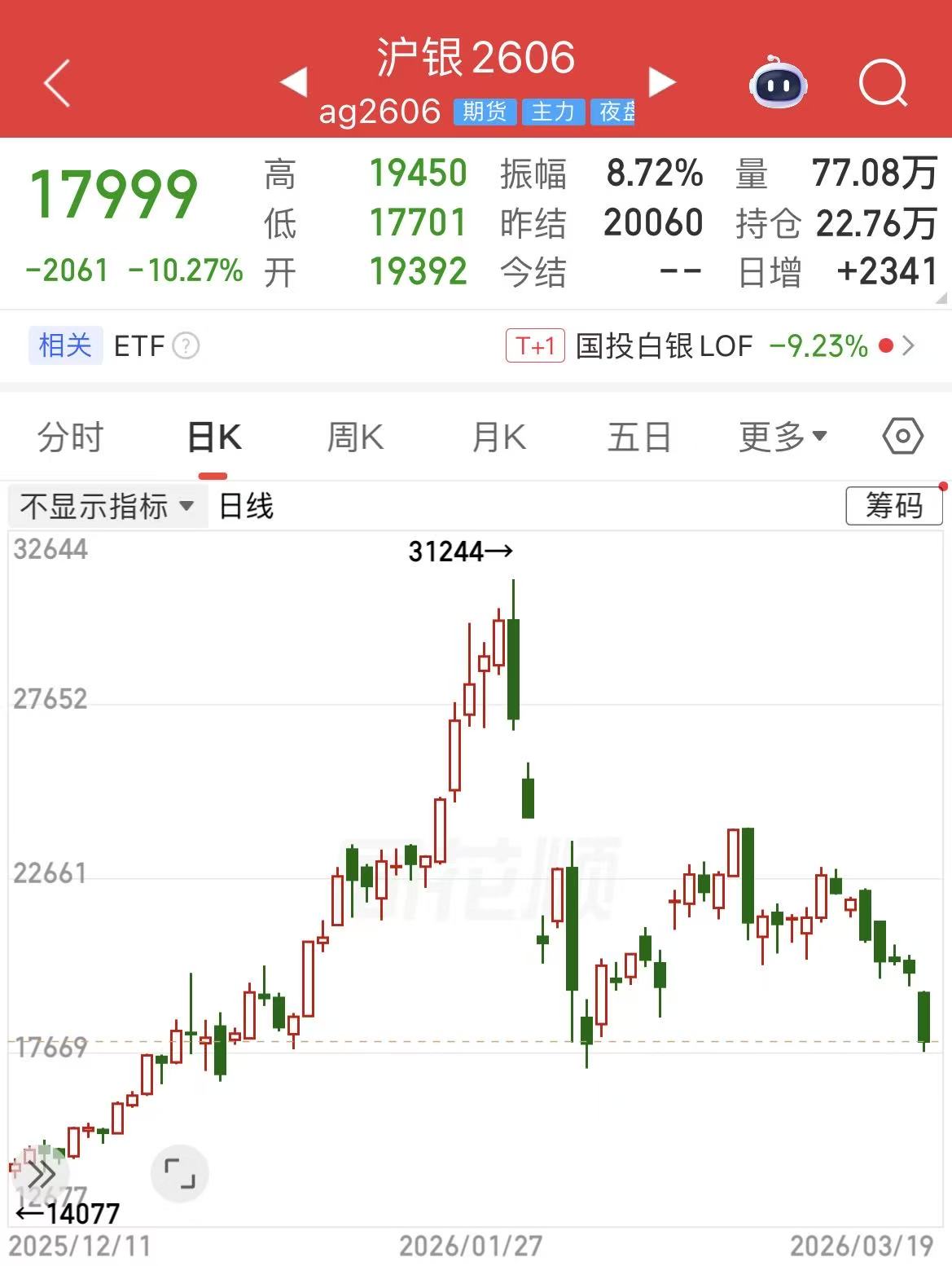Open the search icon
Image resolution: width=952 pixels, height=1266 pixels.
tap(883, 82)
